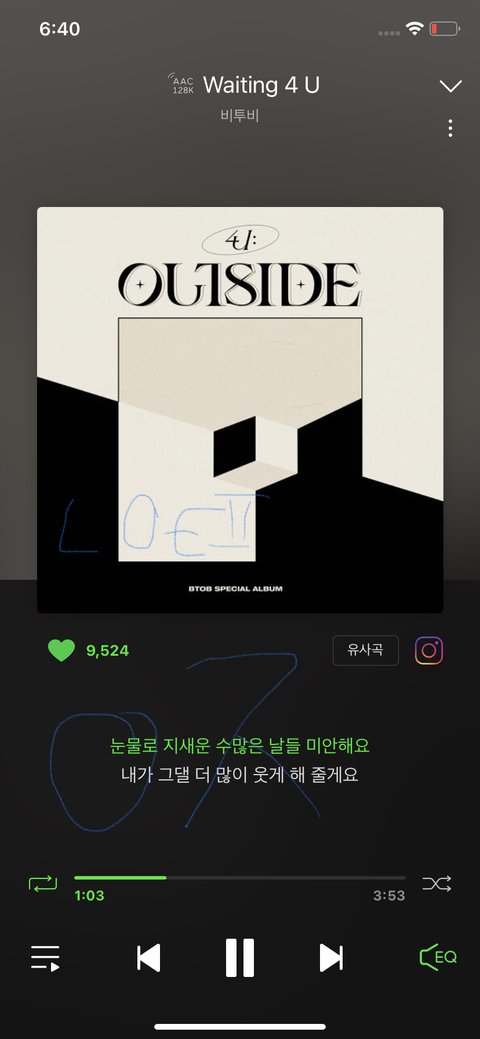Tap the 4U: OUTSIDE album cover
This screenshot has height=1039, width=480.
[240, 410]
